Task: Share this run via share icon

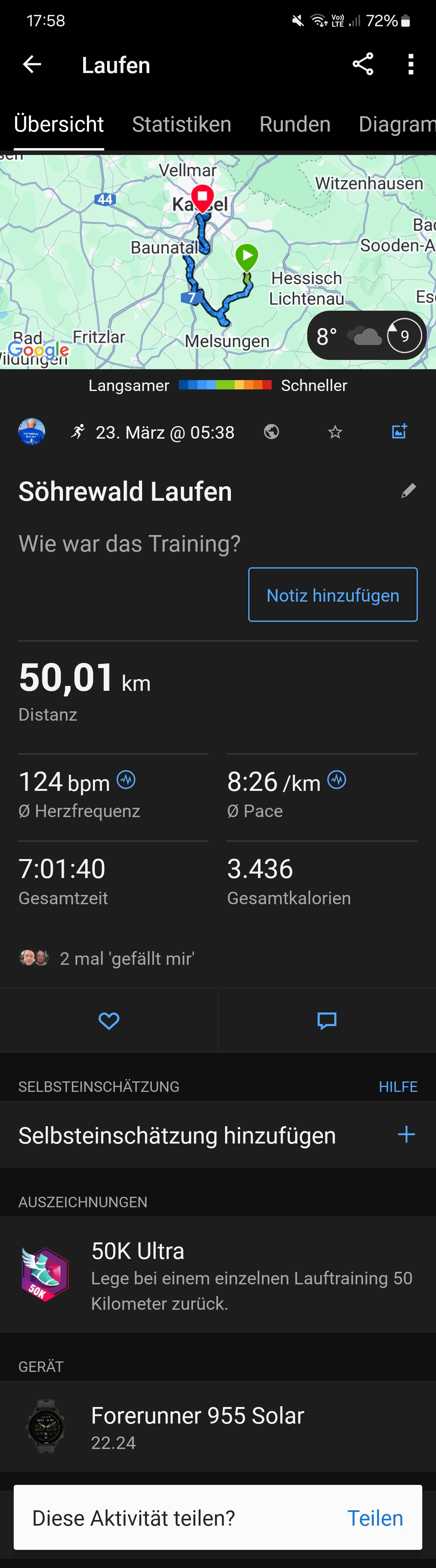Action: point(363,65)
